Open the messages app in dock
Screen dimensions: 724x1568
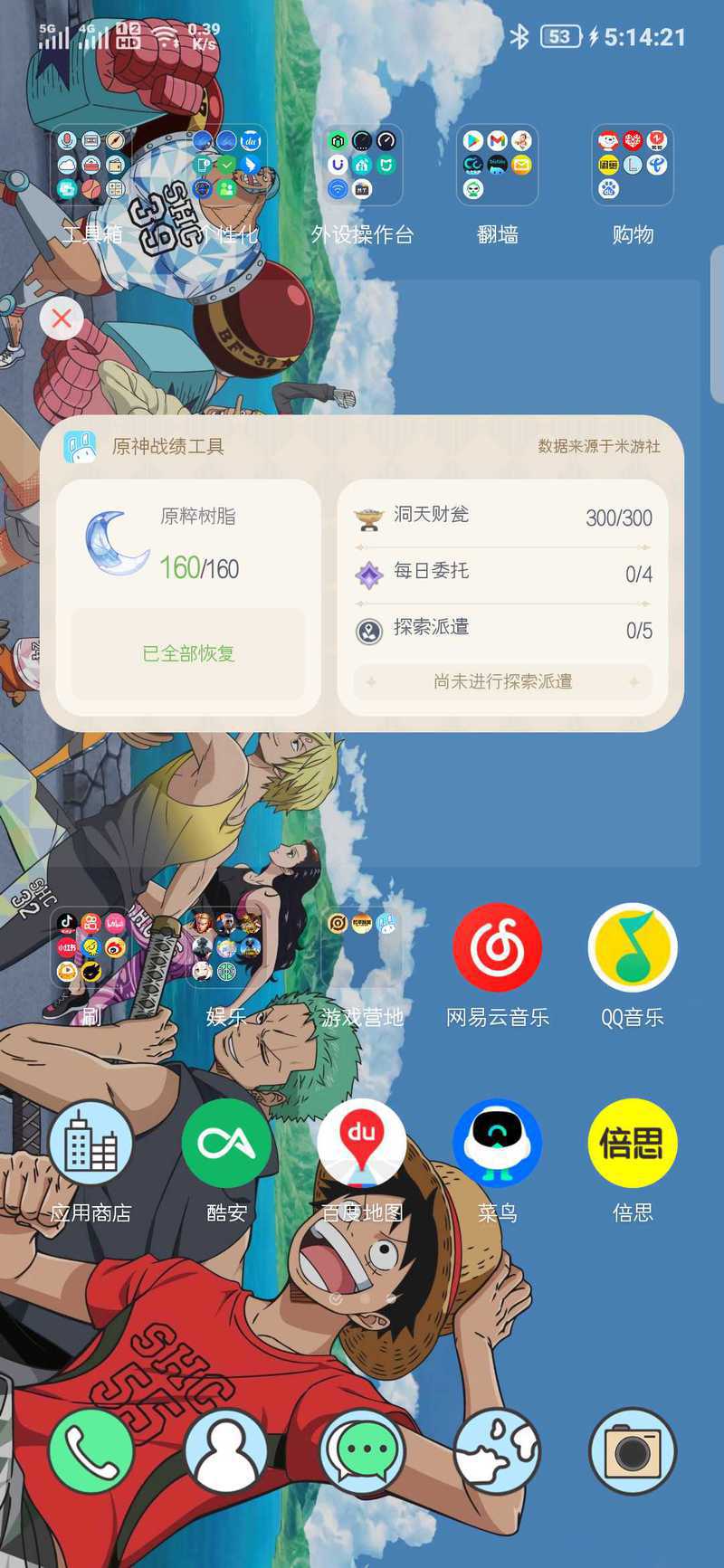click(x=362, y=1451)
